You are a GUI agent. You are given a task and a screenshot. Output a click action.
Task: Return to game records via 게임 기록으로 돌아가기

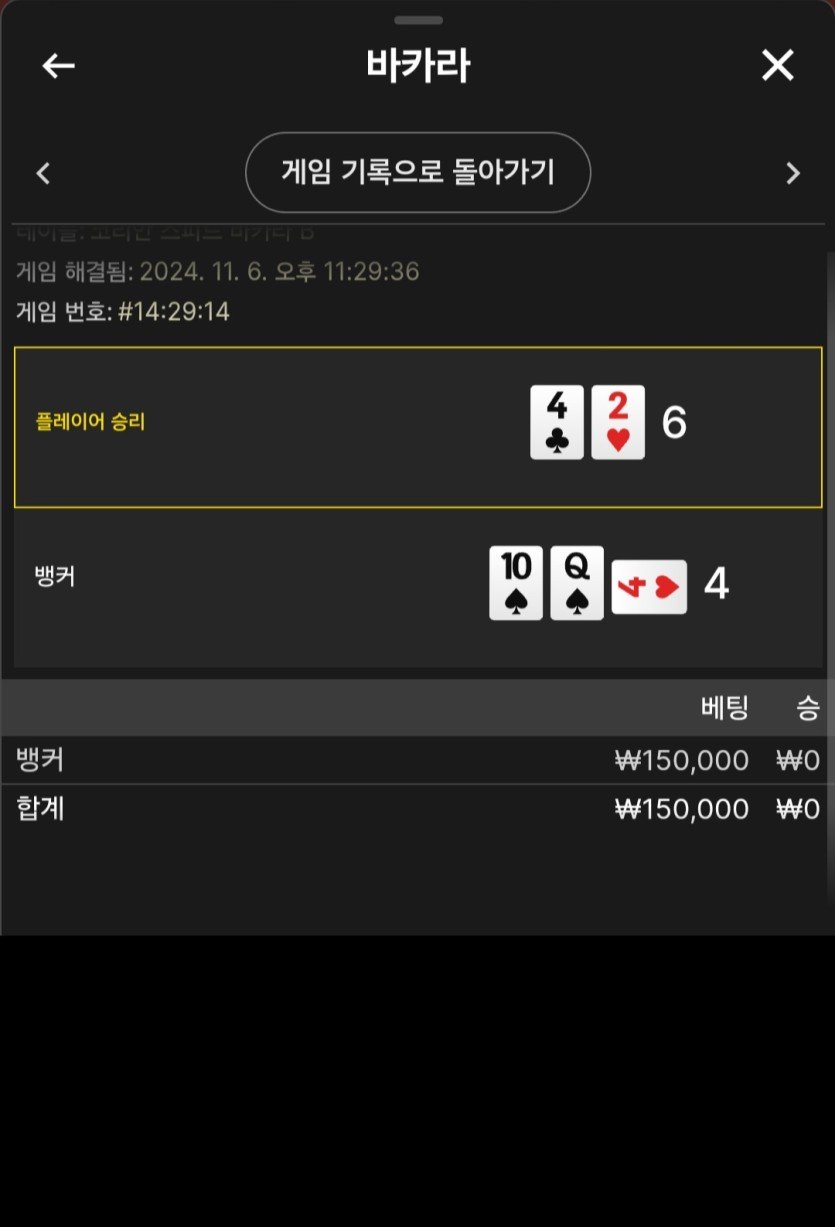tap(418, 172)
